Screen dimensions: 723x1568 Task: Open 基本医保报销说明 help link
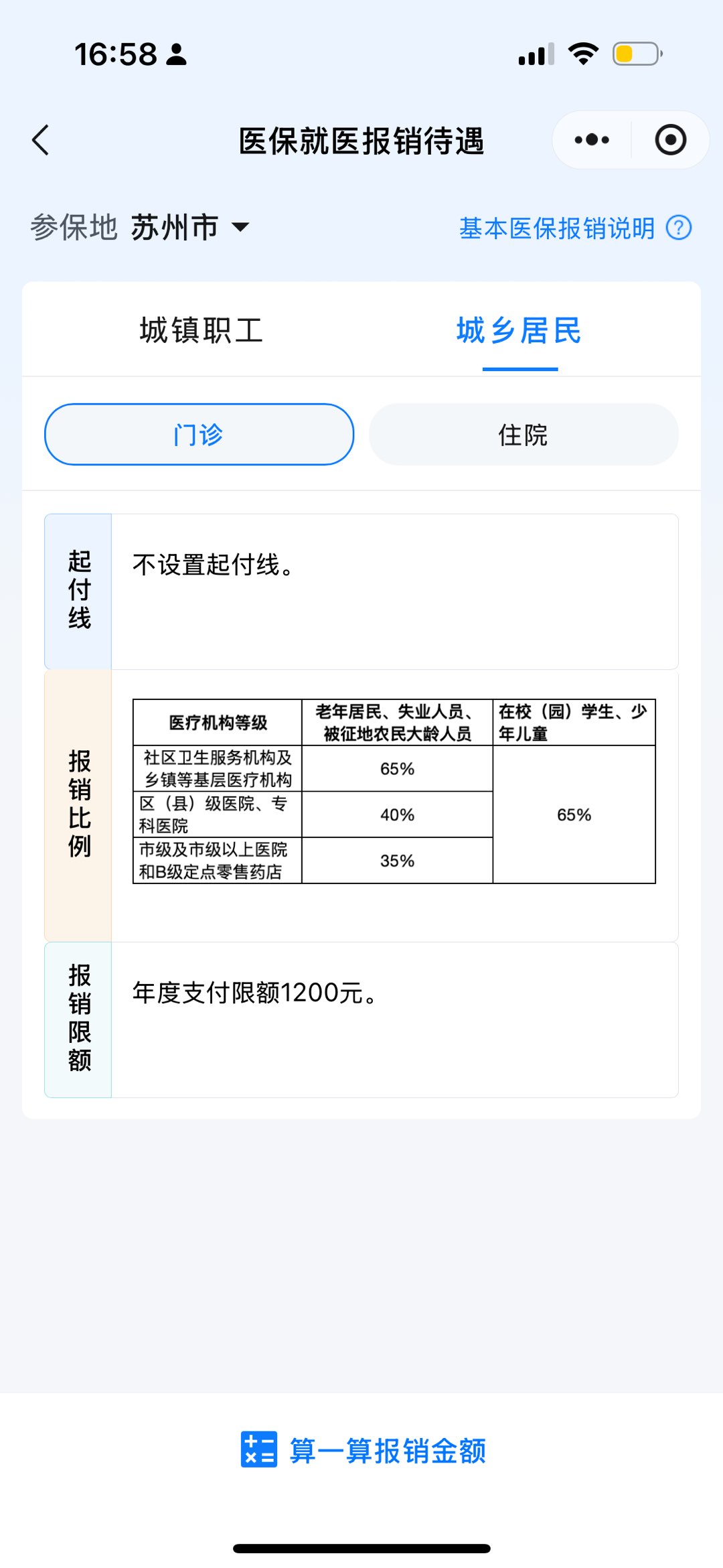click(574, 228)
